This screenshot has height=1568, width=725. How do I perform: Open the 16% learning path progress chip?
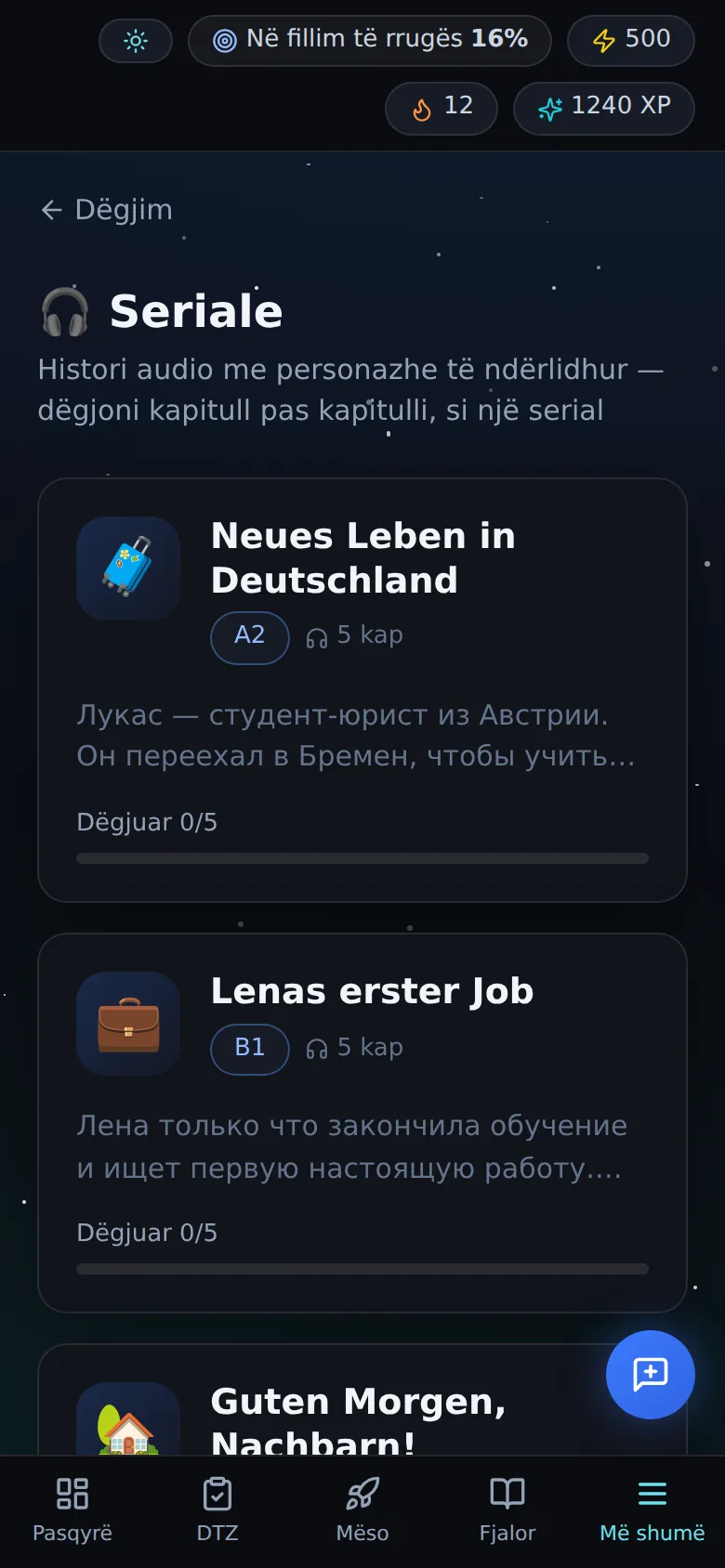370,40
